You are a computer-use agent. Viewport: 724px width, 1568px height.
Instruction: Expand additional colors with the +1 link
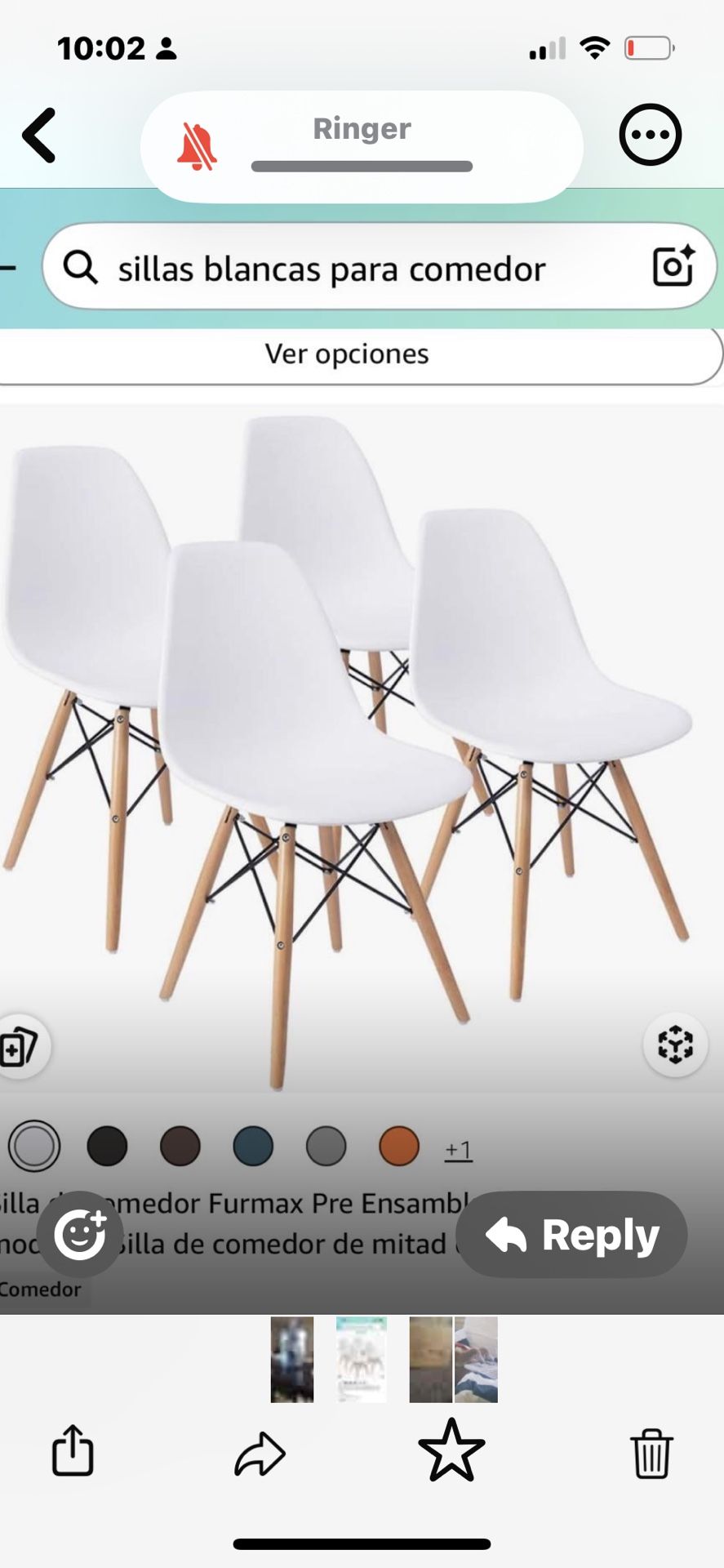pyautogui.click(x=458, y=1149)
